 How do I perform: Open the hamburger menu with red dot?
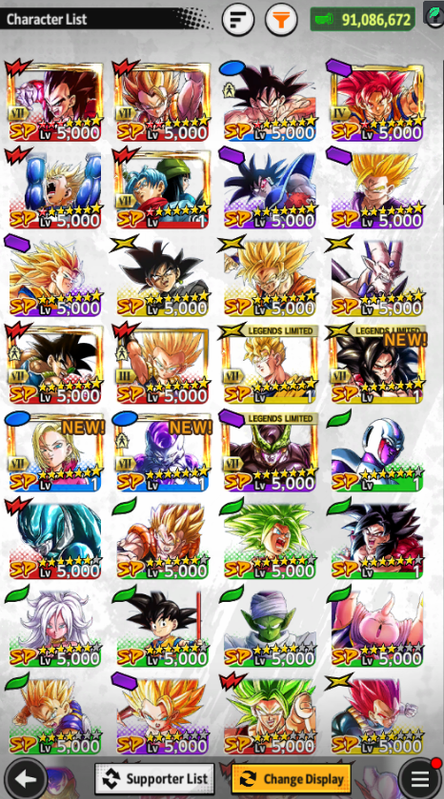point(419,778)
